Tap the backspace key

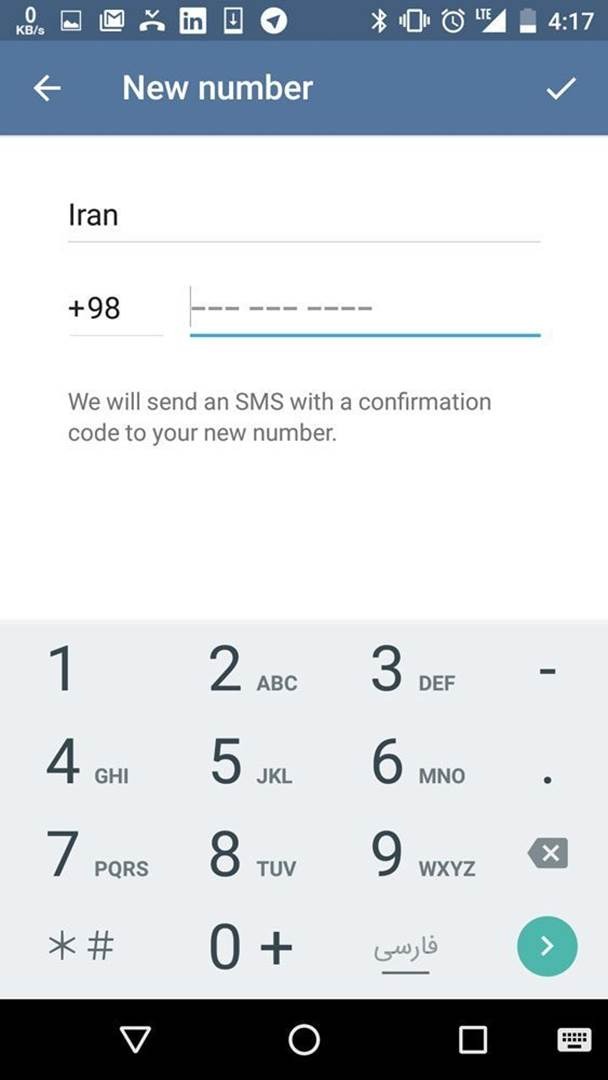pyautogui.click(x=547, y=854)
